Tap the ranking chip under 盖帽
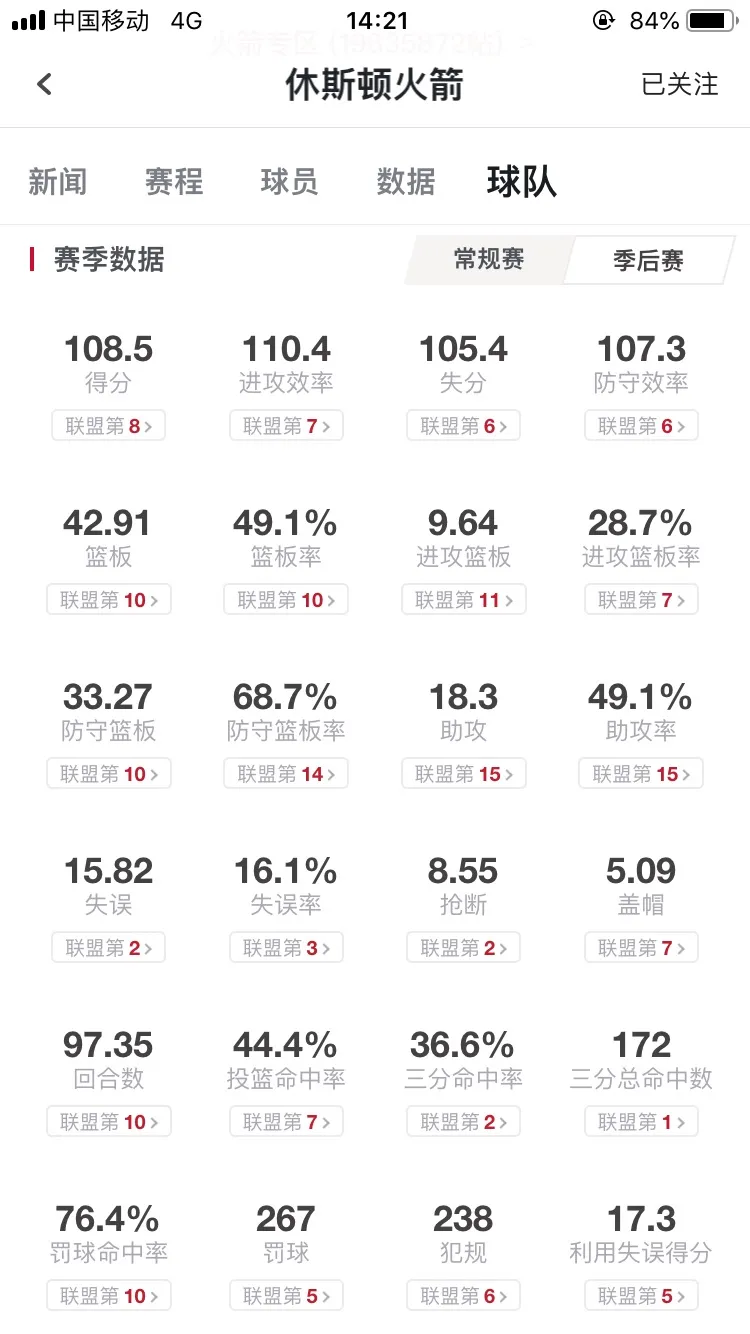This screenshot has height=1334, width=750. click(641, 948)
